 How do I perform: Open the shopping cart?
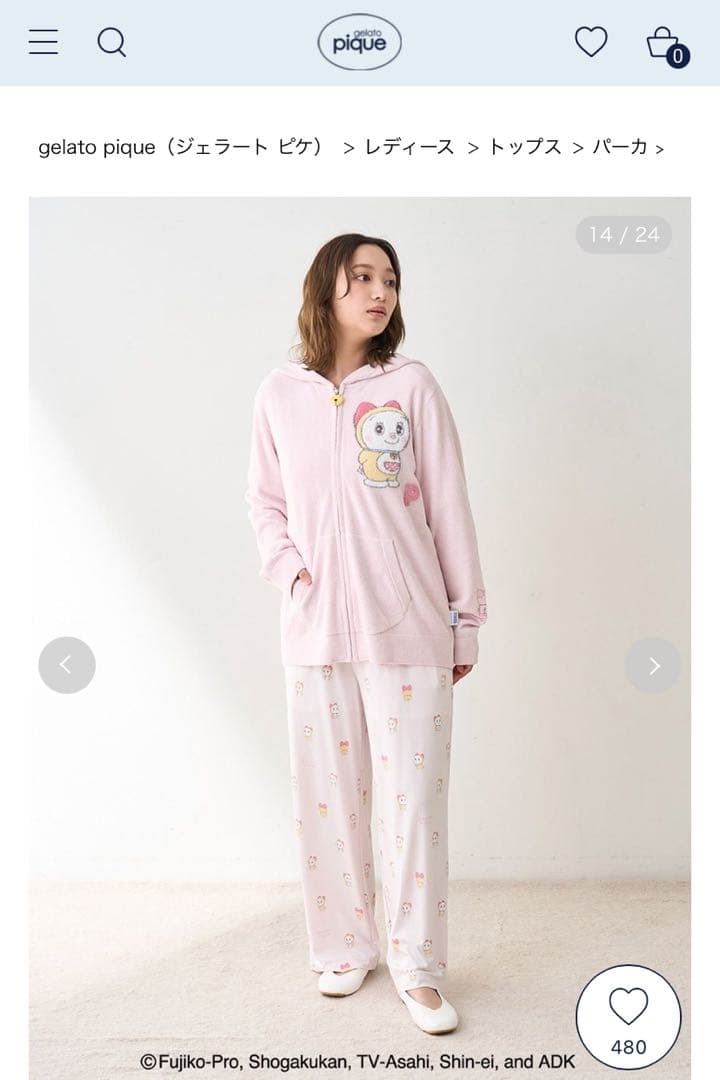[x=665, y=43]
